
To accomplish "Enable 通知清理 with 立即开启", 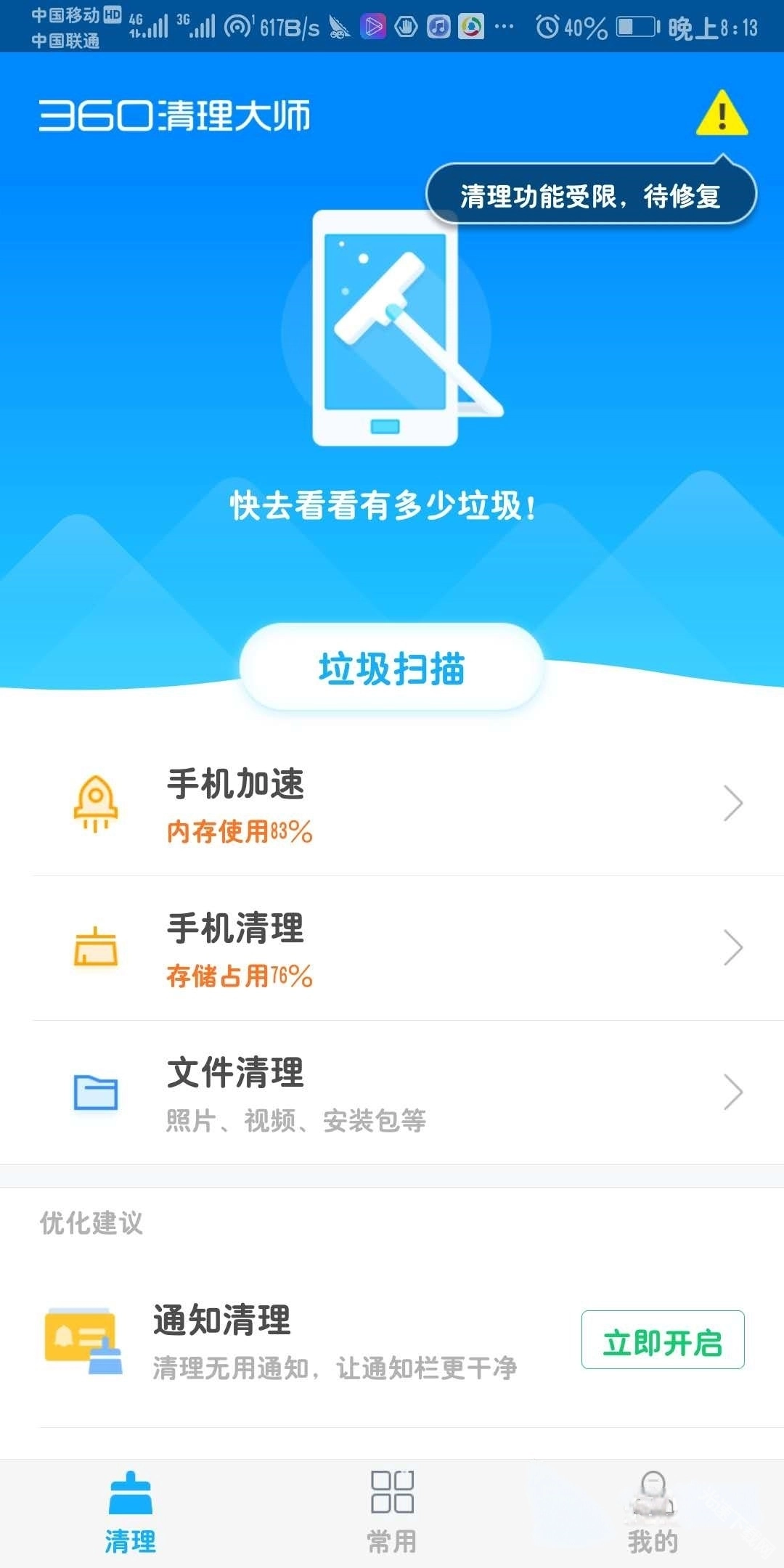I will point(662,1340).
